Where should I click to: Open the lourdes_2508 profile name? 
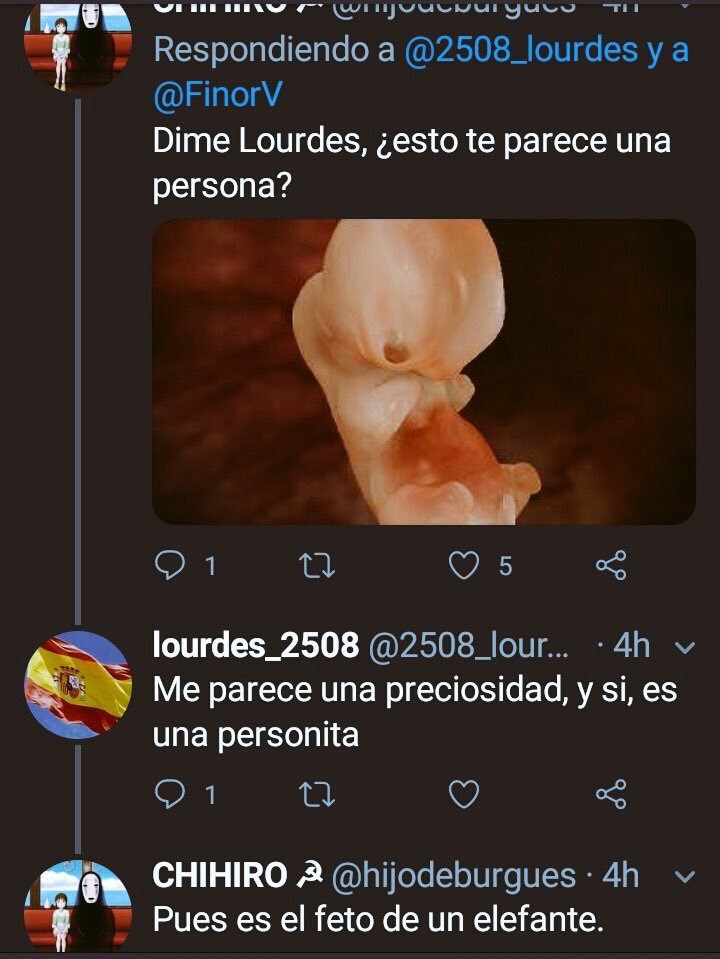255,646
